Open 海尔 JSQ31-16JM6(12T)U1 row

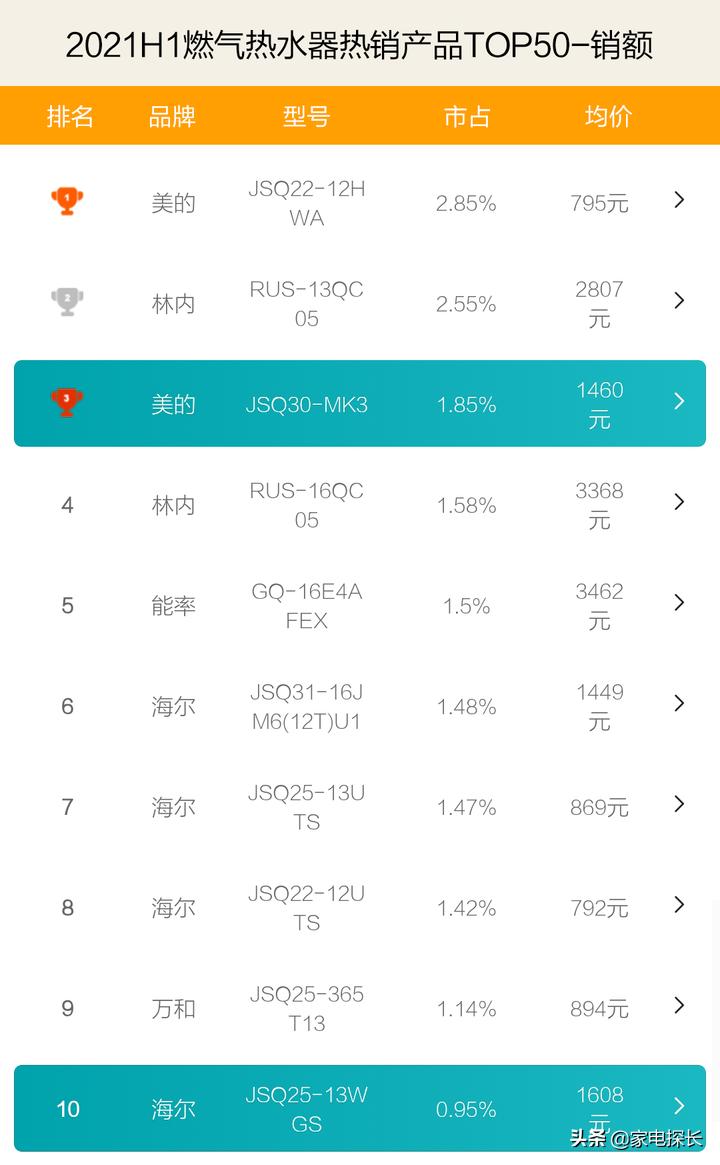pos(360,706)
